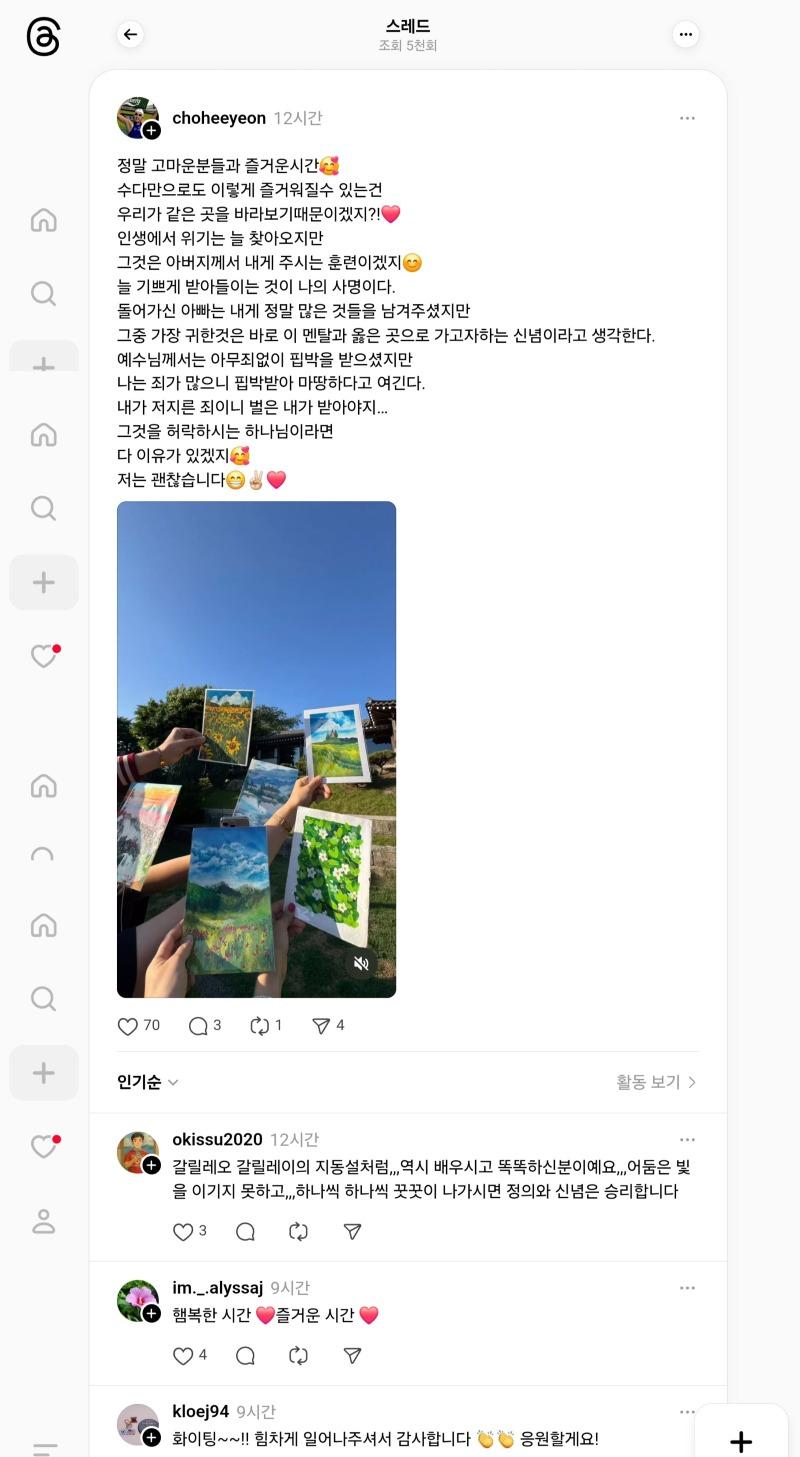
Task: Unmute the video by tapping the sound icon
Action: (361, 963)
